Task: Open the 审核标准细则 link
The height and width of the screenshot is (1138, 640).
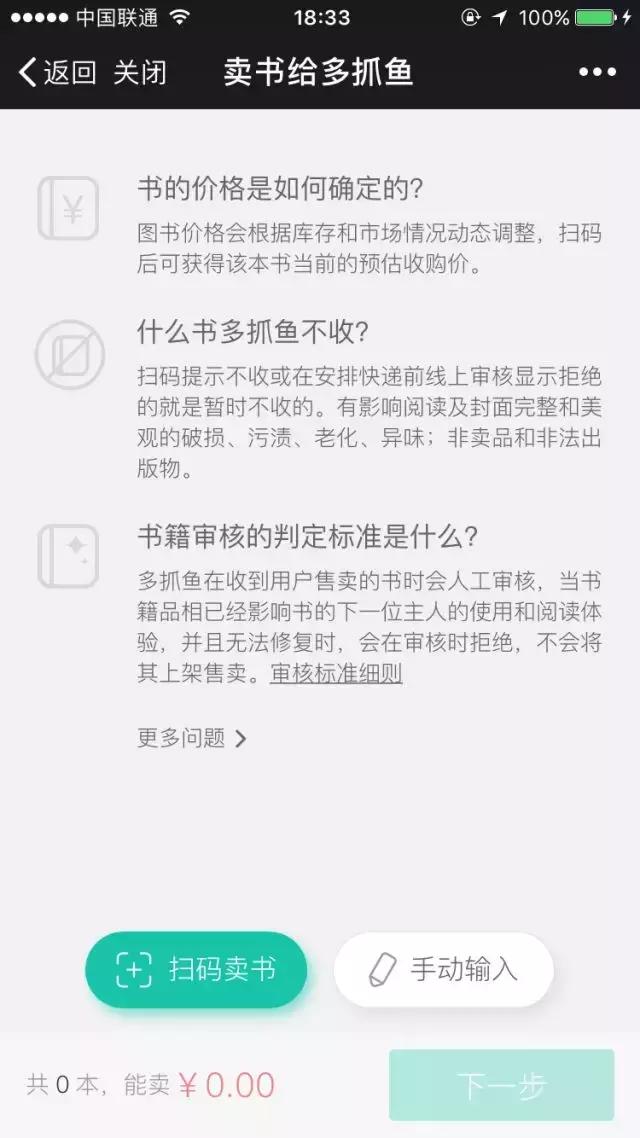Action: click(336, 673)
